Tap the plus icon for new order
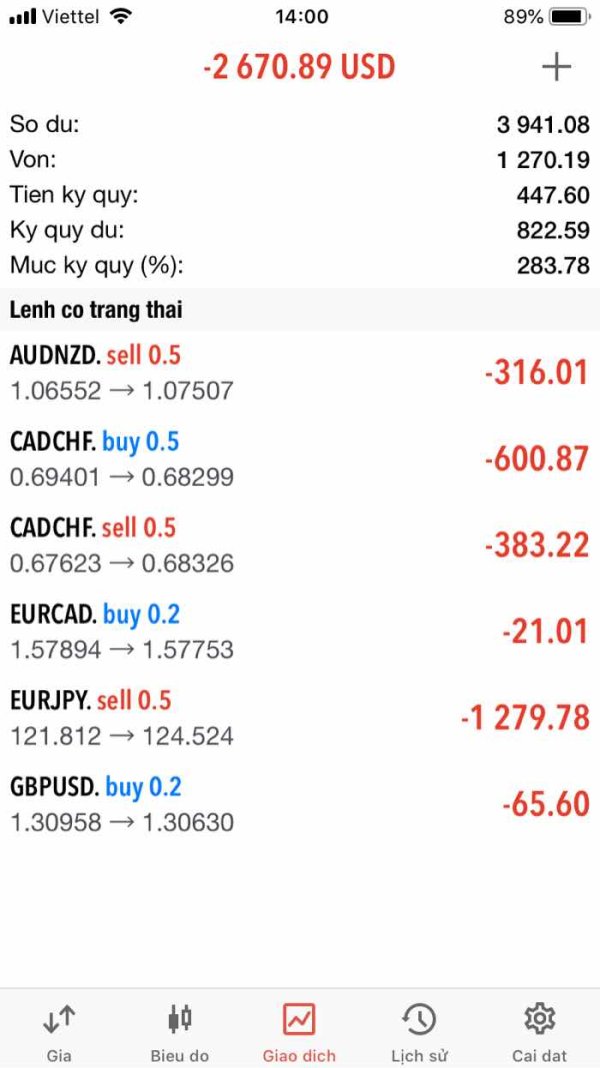 (x=556, y=67)
